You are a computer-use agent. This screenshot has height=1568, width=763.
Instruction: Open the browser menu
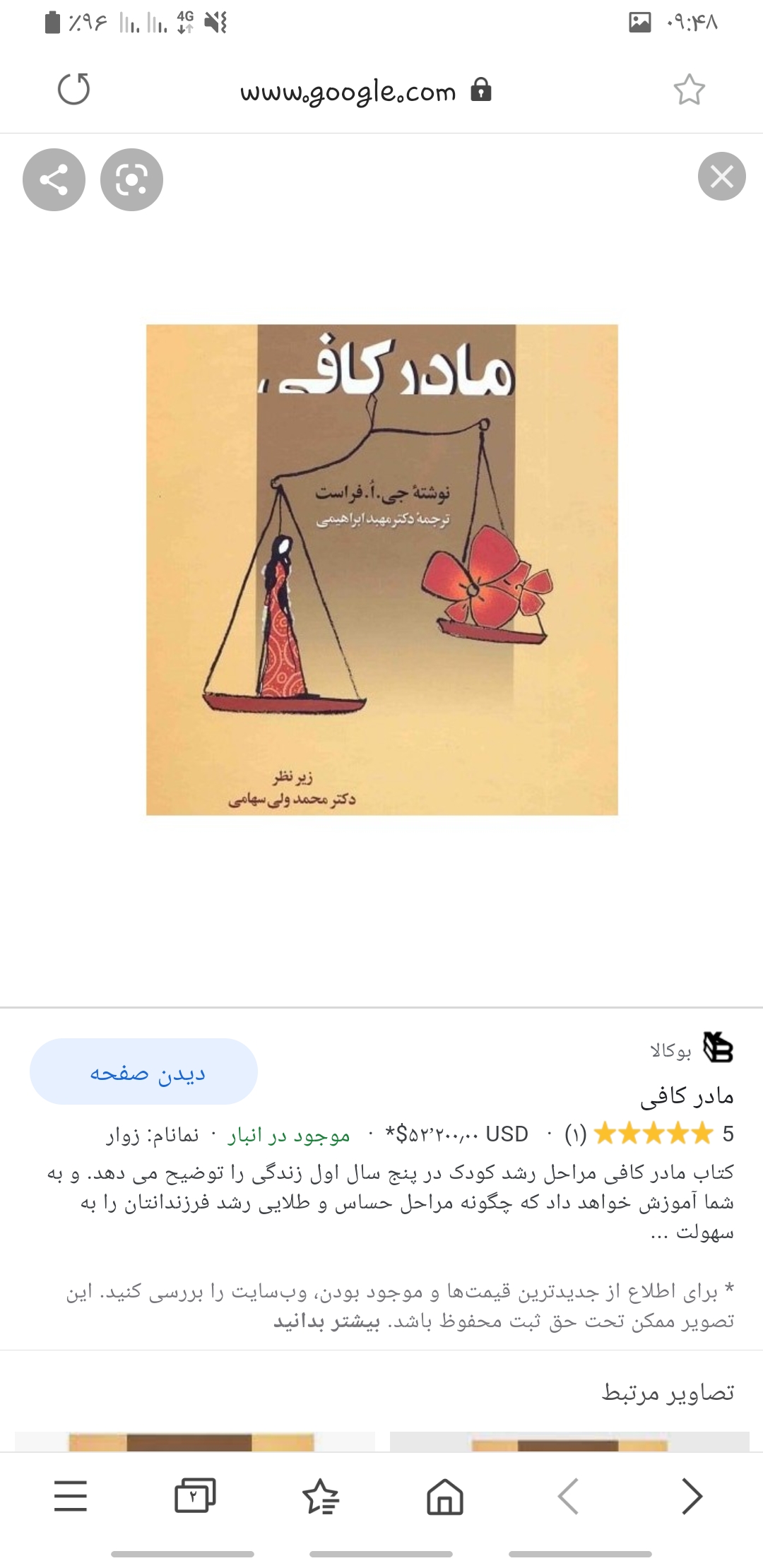click(71, 1496)
